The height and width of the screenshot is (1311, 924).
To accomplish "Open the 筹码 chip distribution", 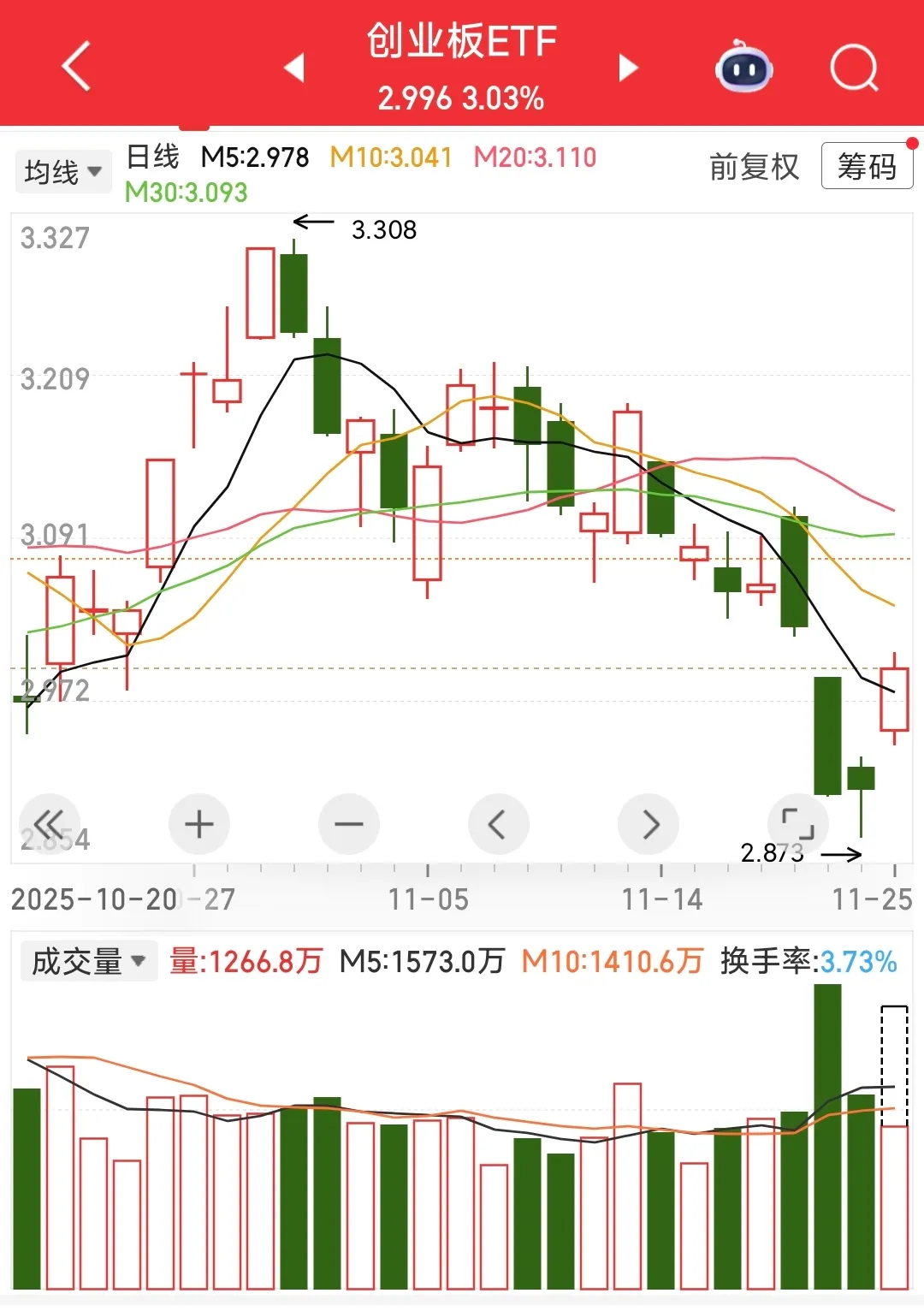I will pyautogui.click(x=867, y=166).
